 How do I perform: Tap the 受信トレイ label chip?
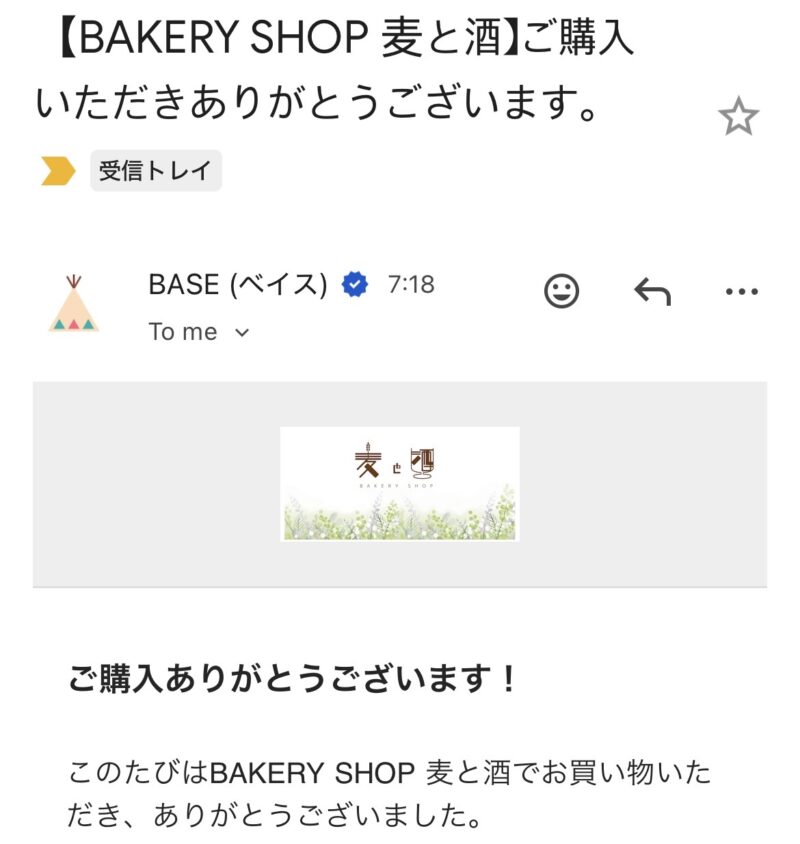click(155, 171)
